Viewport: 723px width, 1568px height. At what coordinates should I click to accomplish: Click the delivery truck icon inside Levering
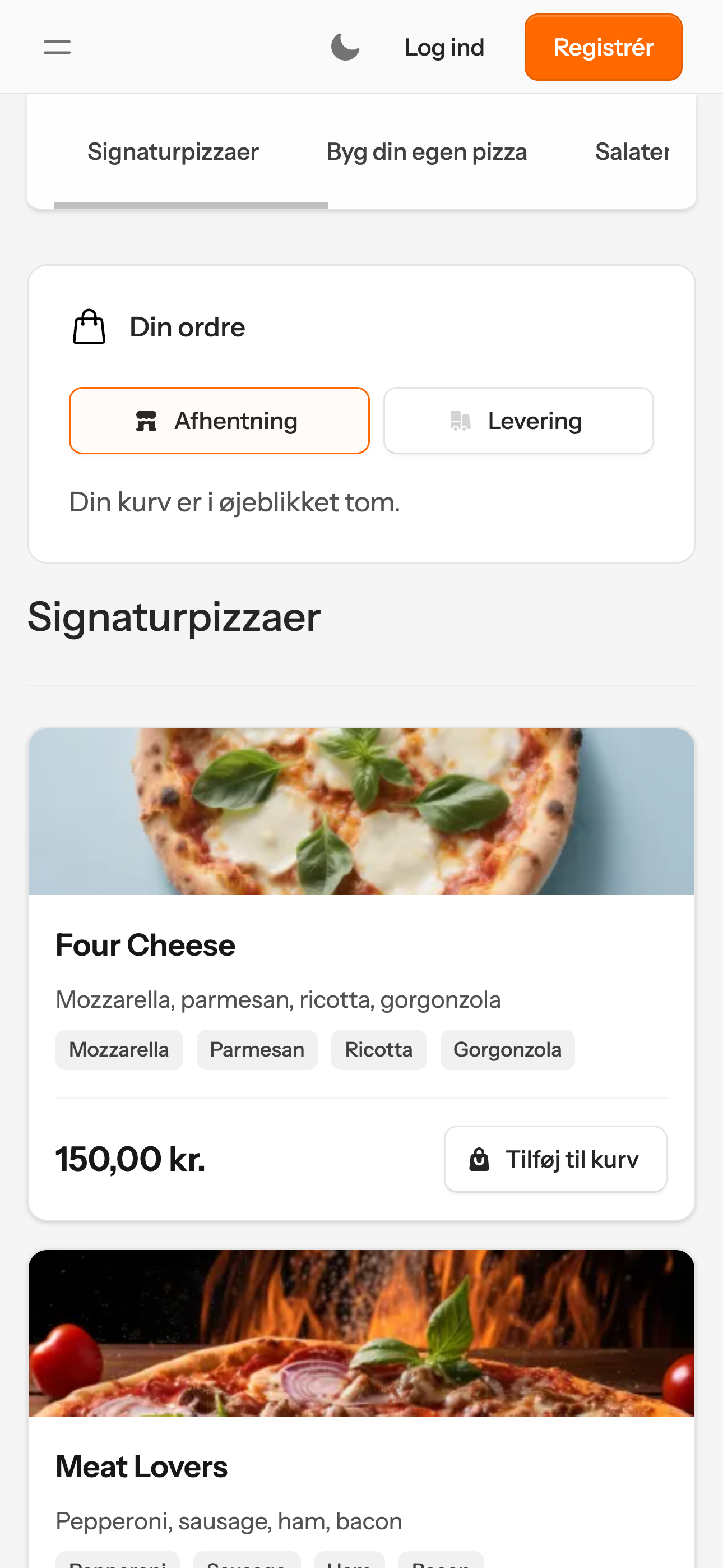coord(460,420)
